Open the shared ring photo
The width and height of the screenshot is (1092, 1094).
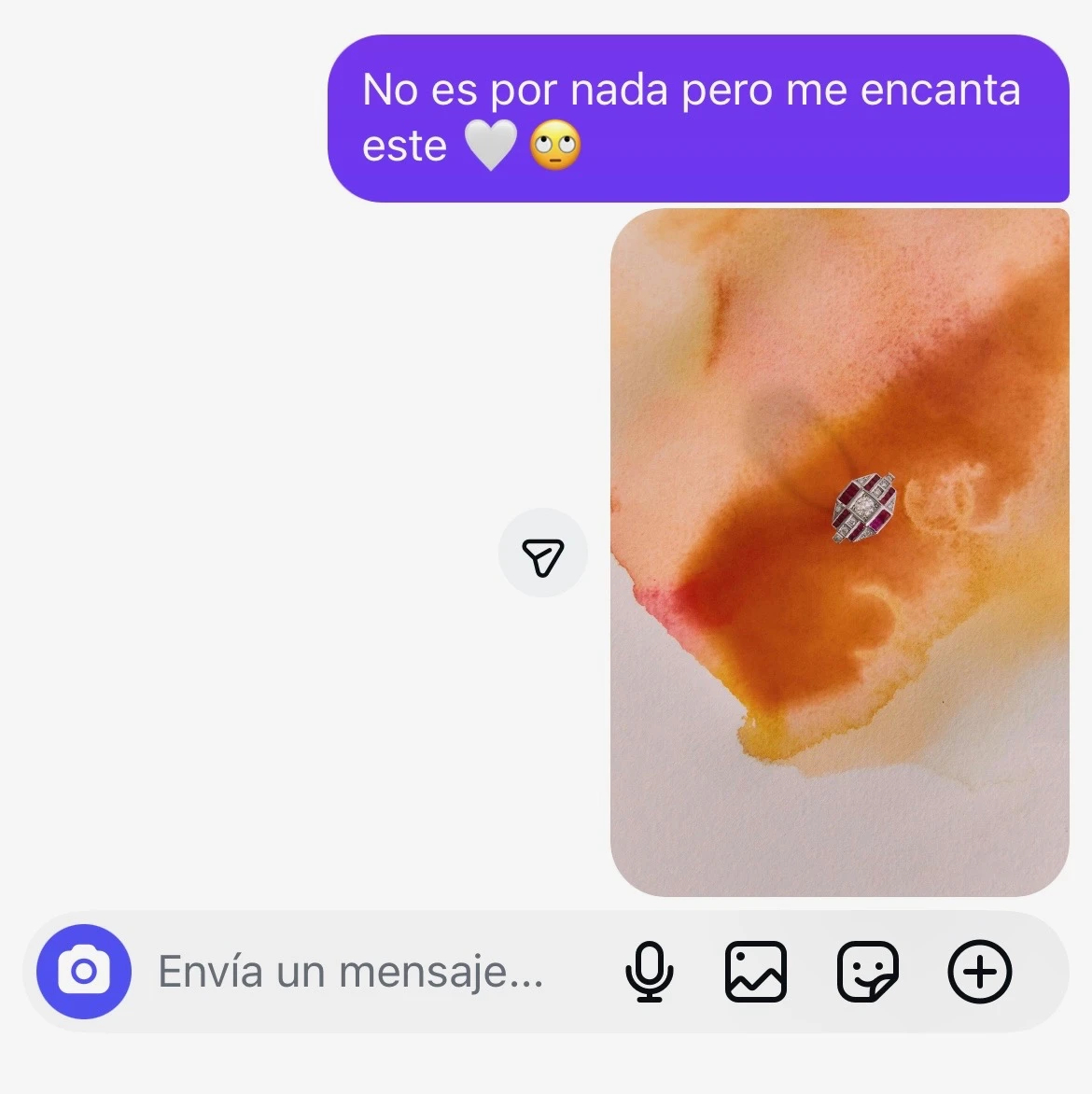point(839,553)
